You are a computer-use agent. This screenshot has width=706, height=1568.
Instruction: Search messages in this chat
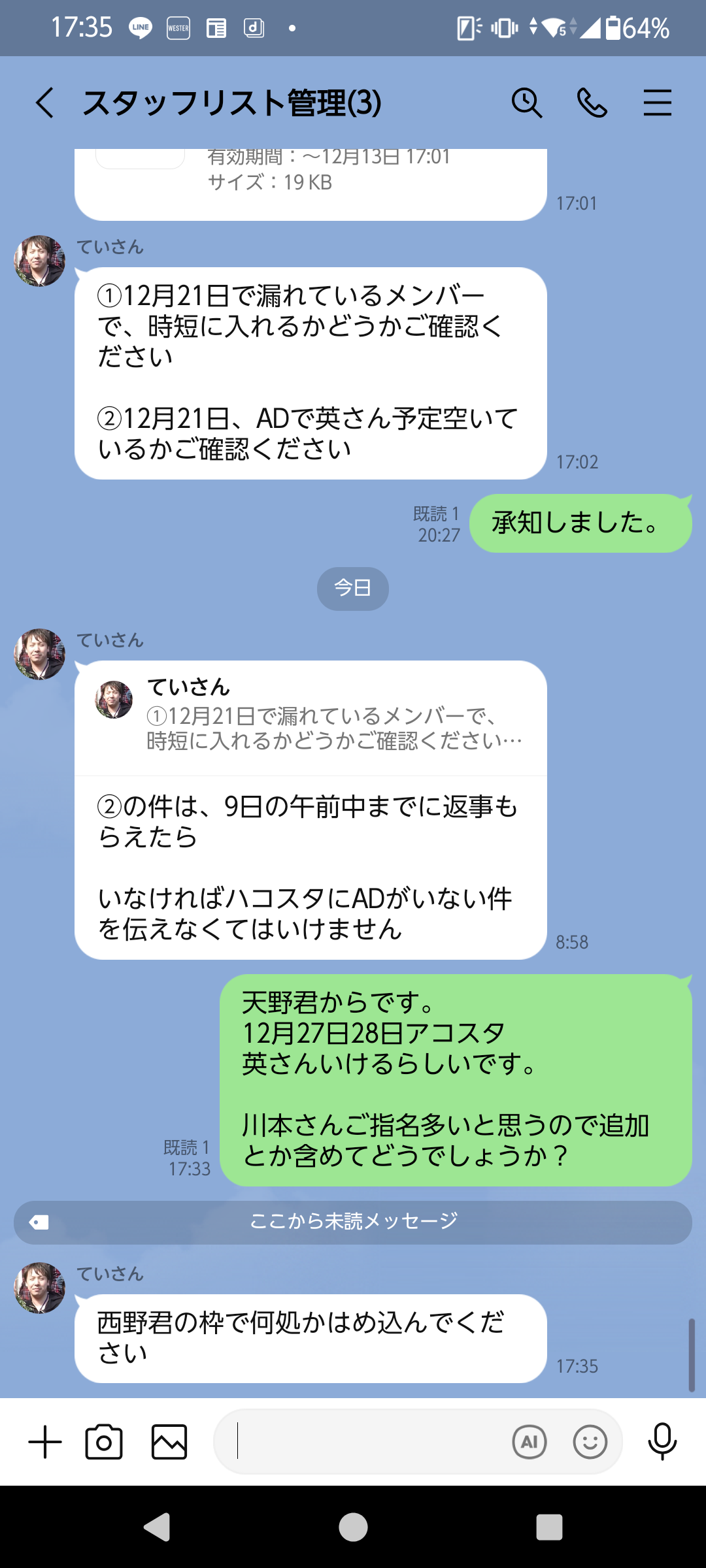point(526,103)
